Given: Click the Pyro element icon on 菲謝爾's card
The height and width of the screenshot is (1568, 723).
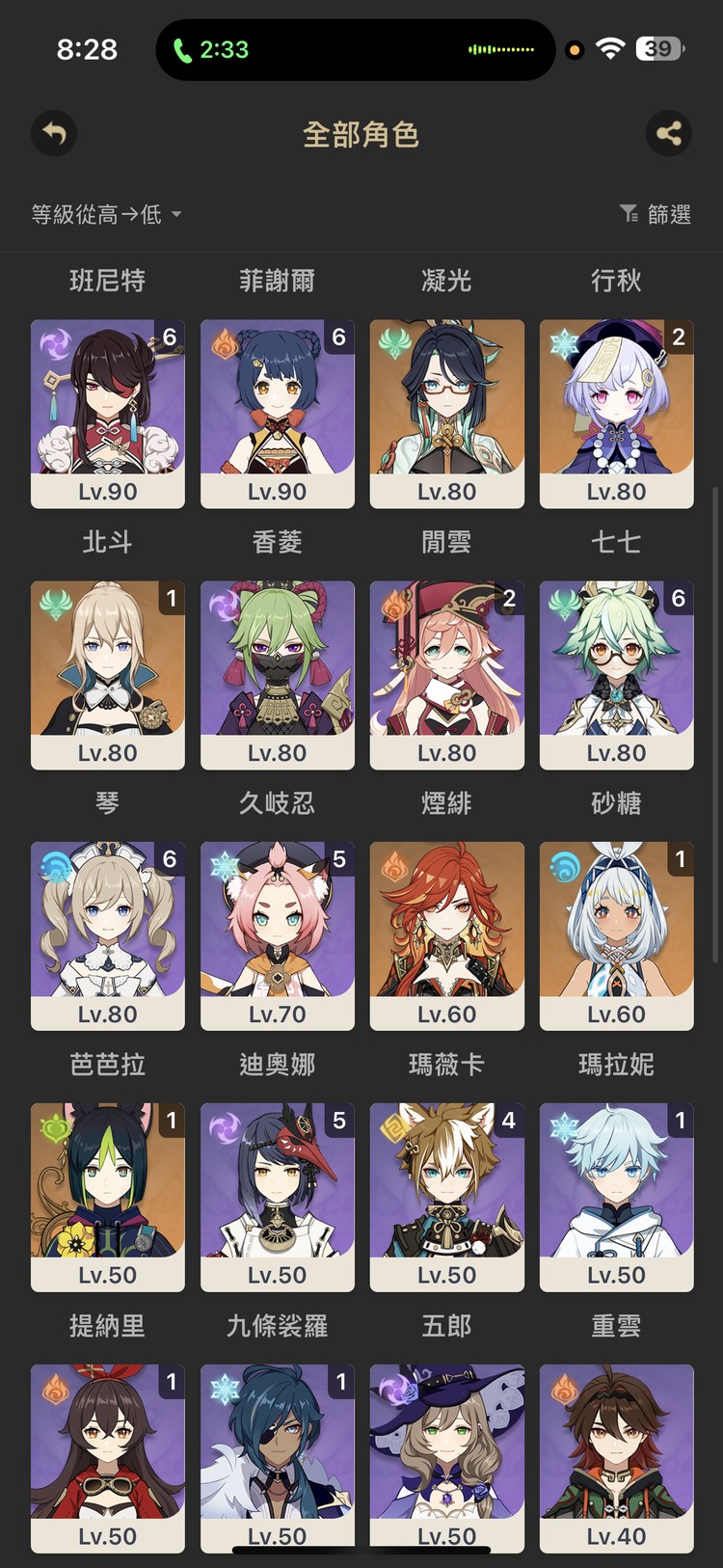Looking at the screenshot, I should click(225, 342).
